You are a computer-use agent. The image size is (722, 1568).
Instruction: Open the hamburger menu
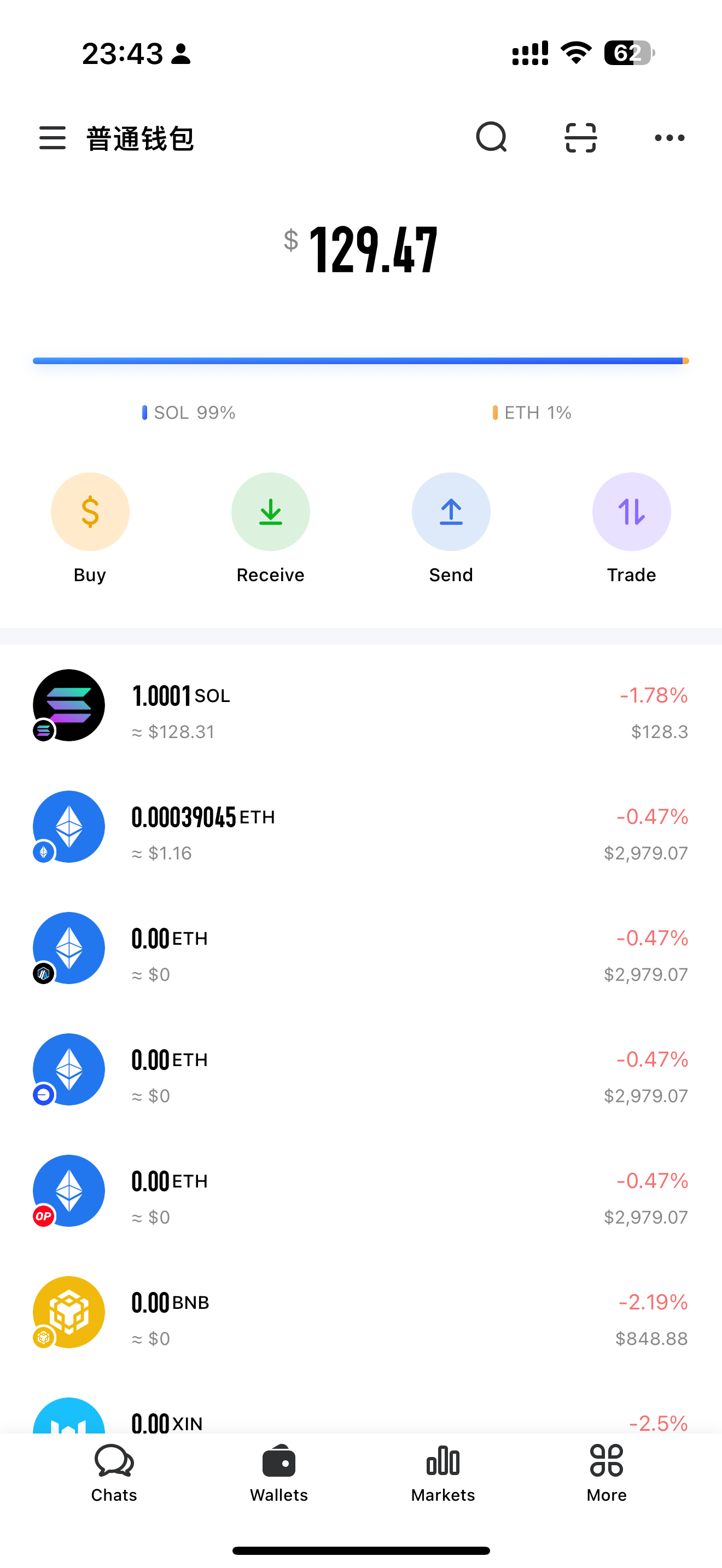coord(53,138)
